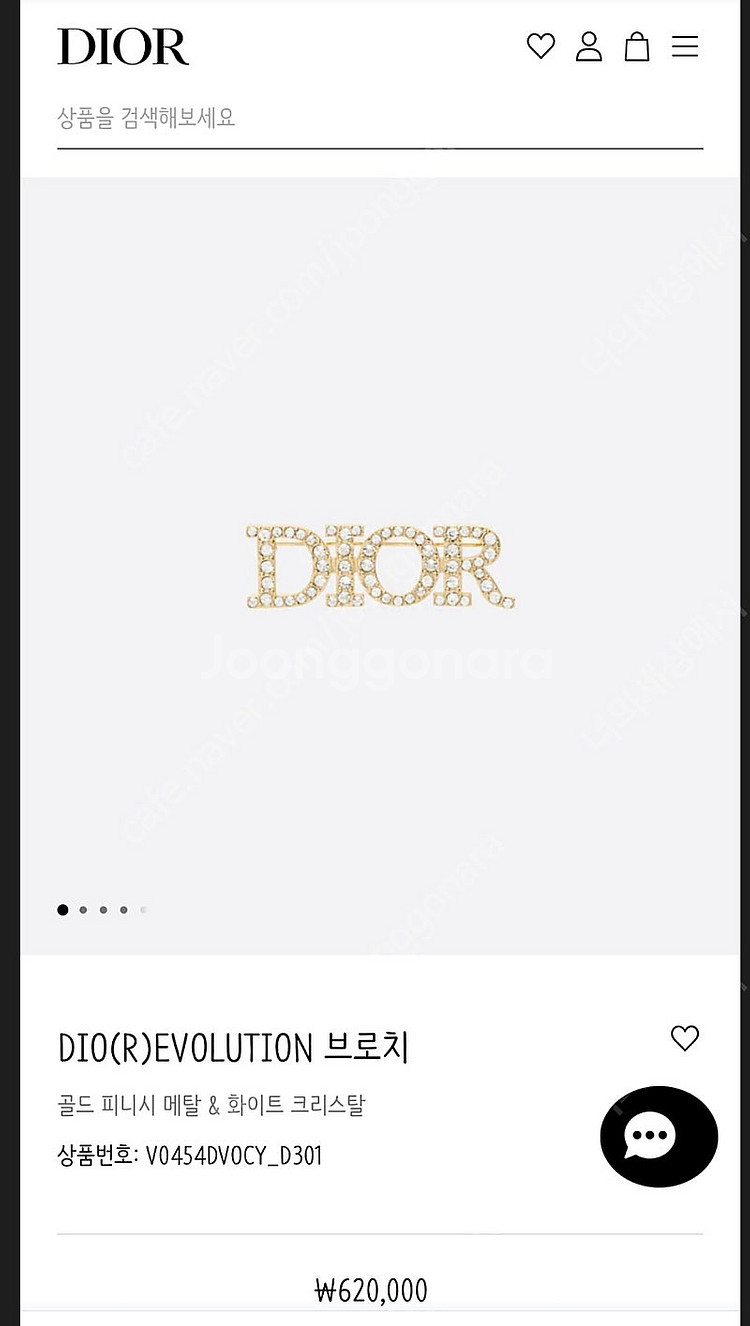Open the account profile icon
This screenshot has width=750, height=1326.
tap(589, 46)
